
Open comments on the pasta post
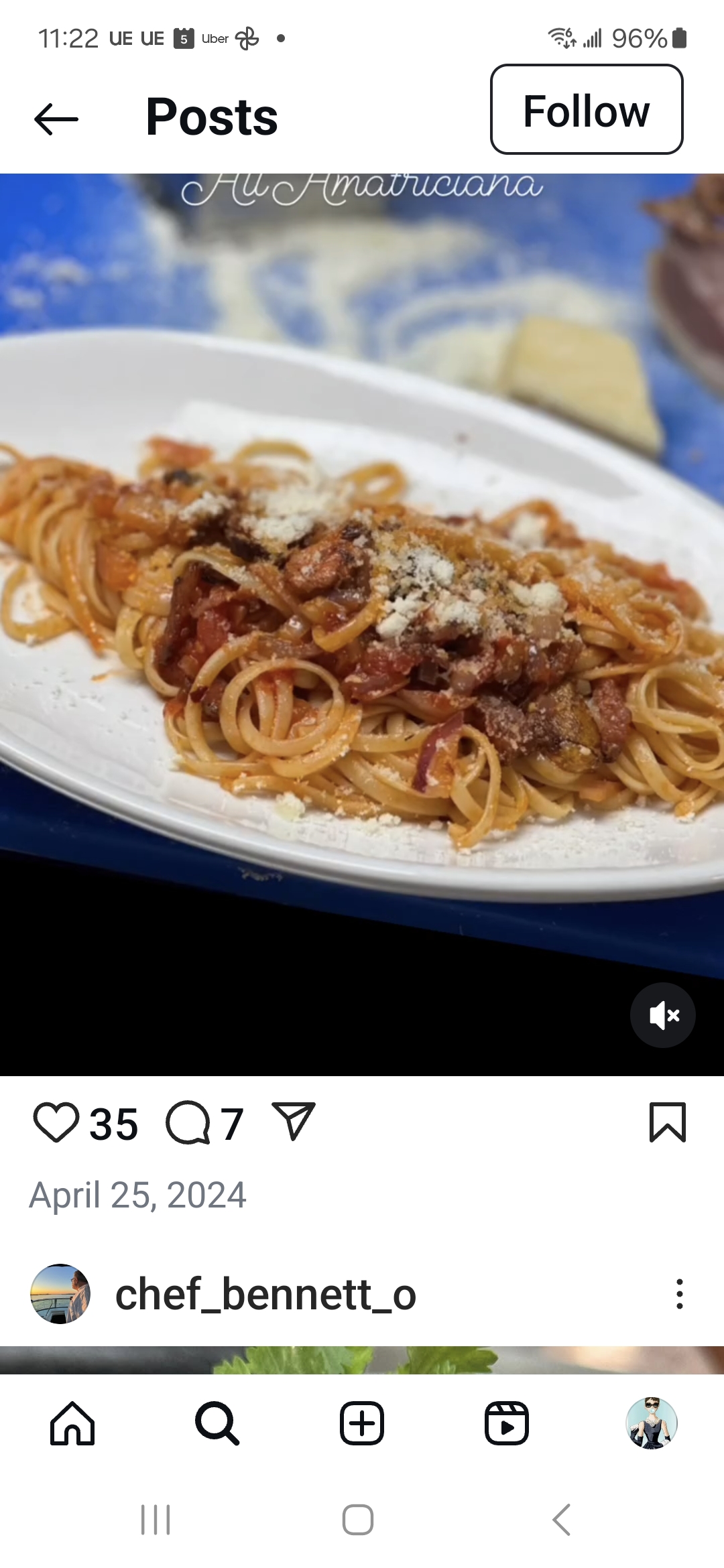(188, 1122)
